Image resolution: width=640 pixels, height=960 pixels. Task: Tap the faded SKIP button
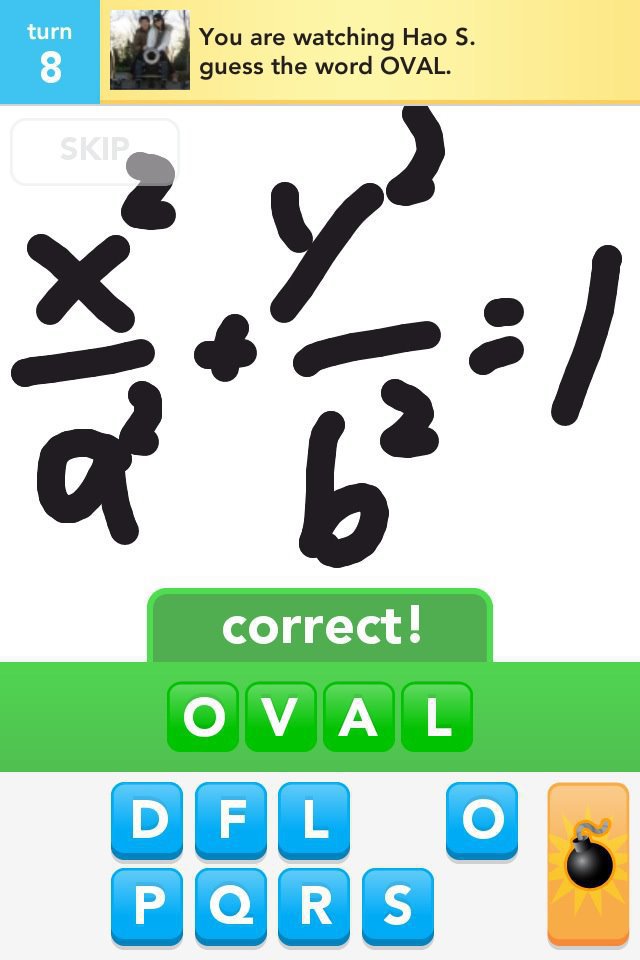point(94,151)
